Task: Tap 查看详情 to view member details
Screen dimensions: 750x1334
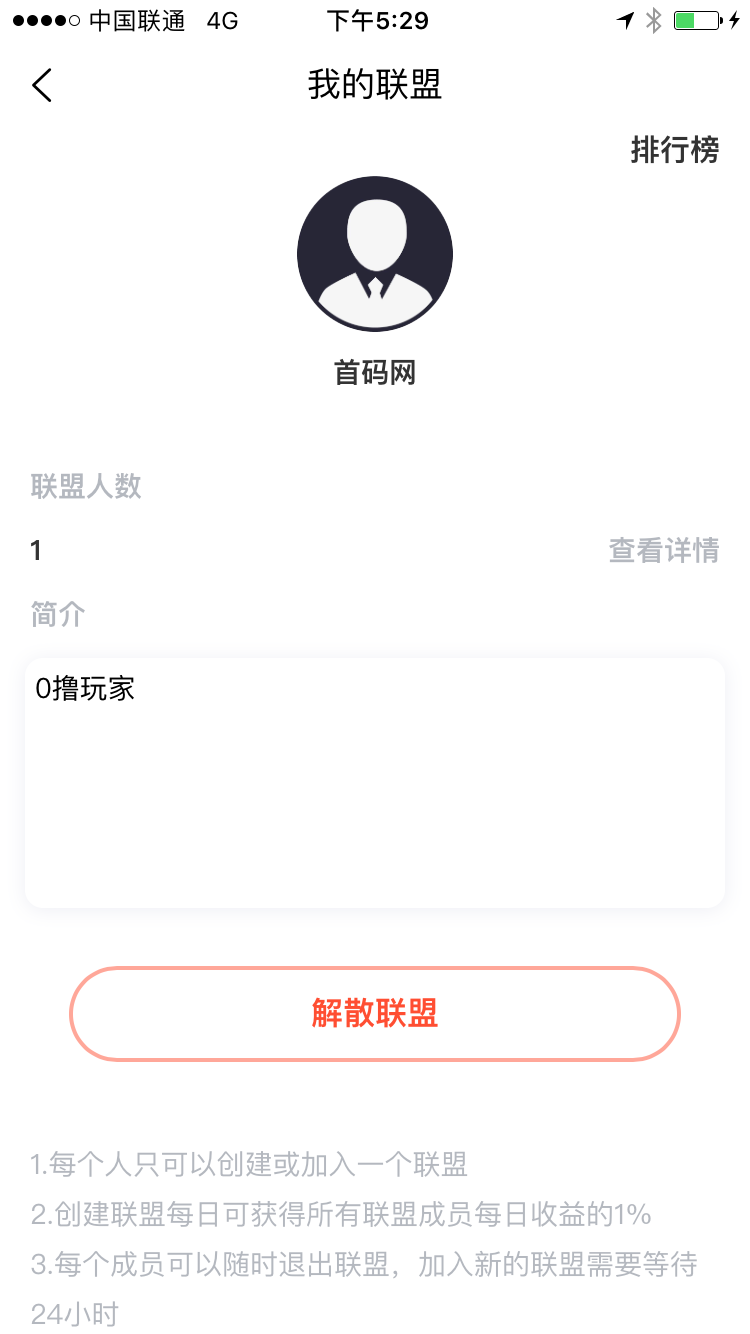Action: [x=665, y=550]
